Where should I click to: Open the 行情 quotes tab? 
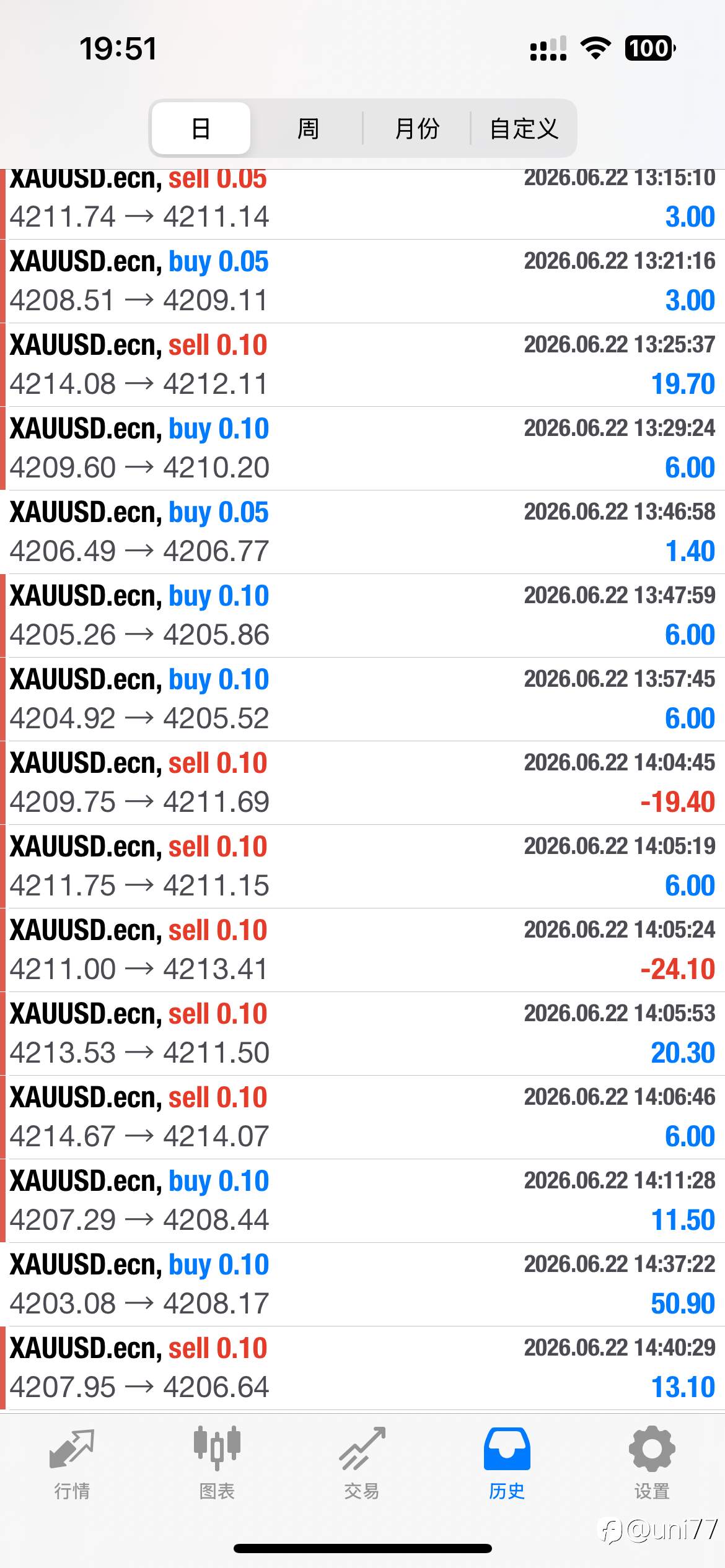click(72, 1464)
